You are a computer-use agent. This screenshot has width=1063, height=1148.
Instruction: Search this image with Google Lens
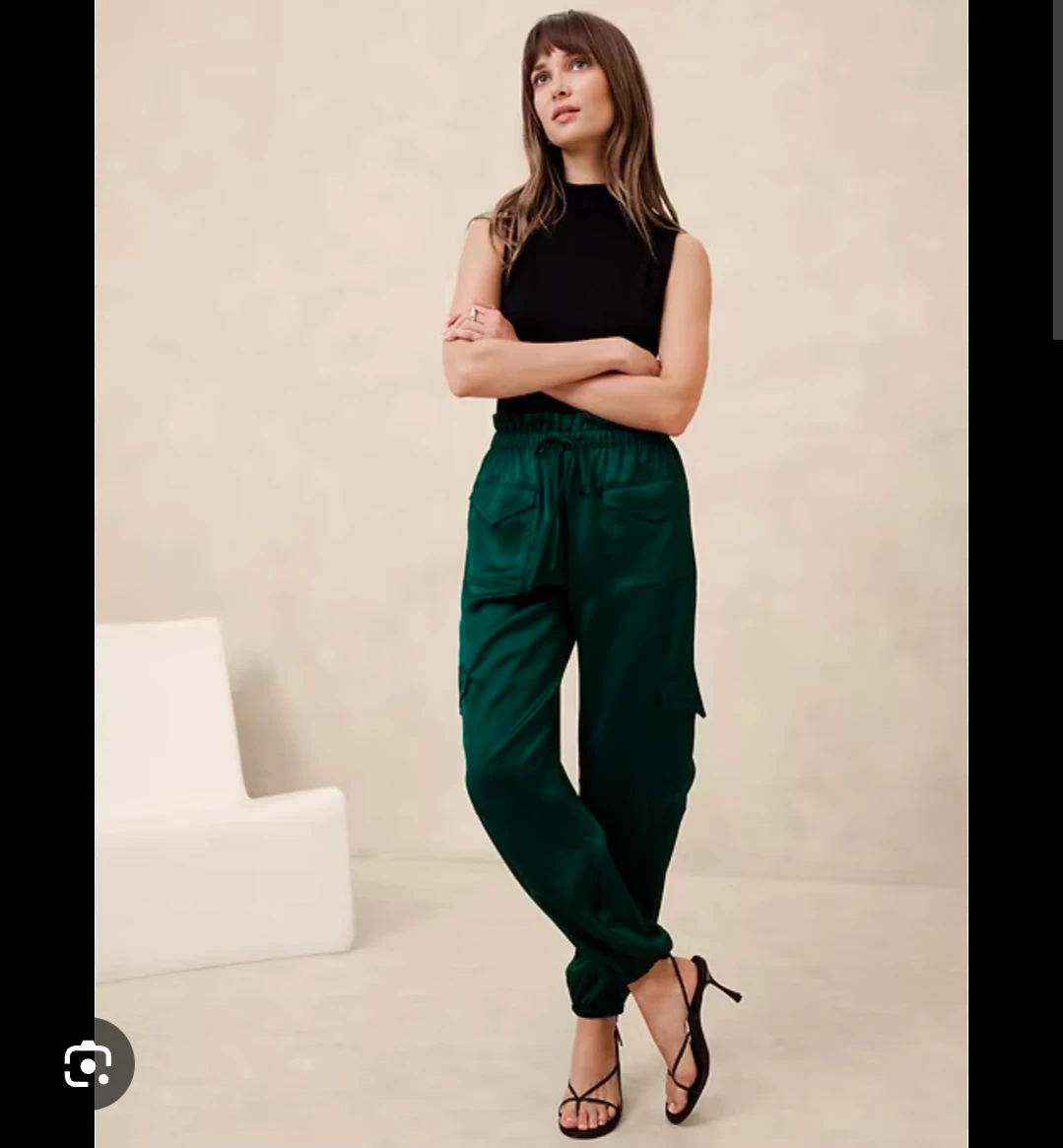pos(89,1064)
